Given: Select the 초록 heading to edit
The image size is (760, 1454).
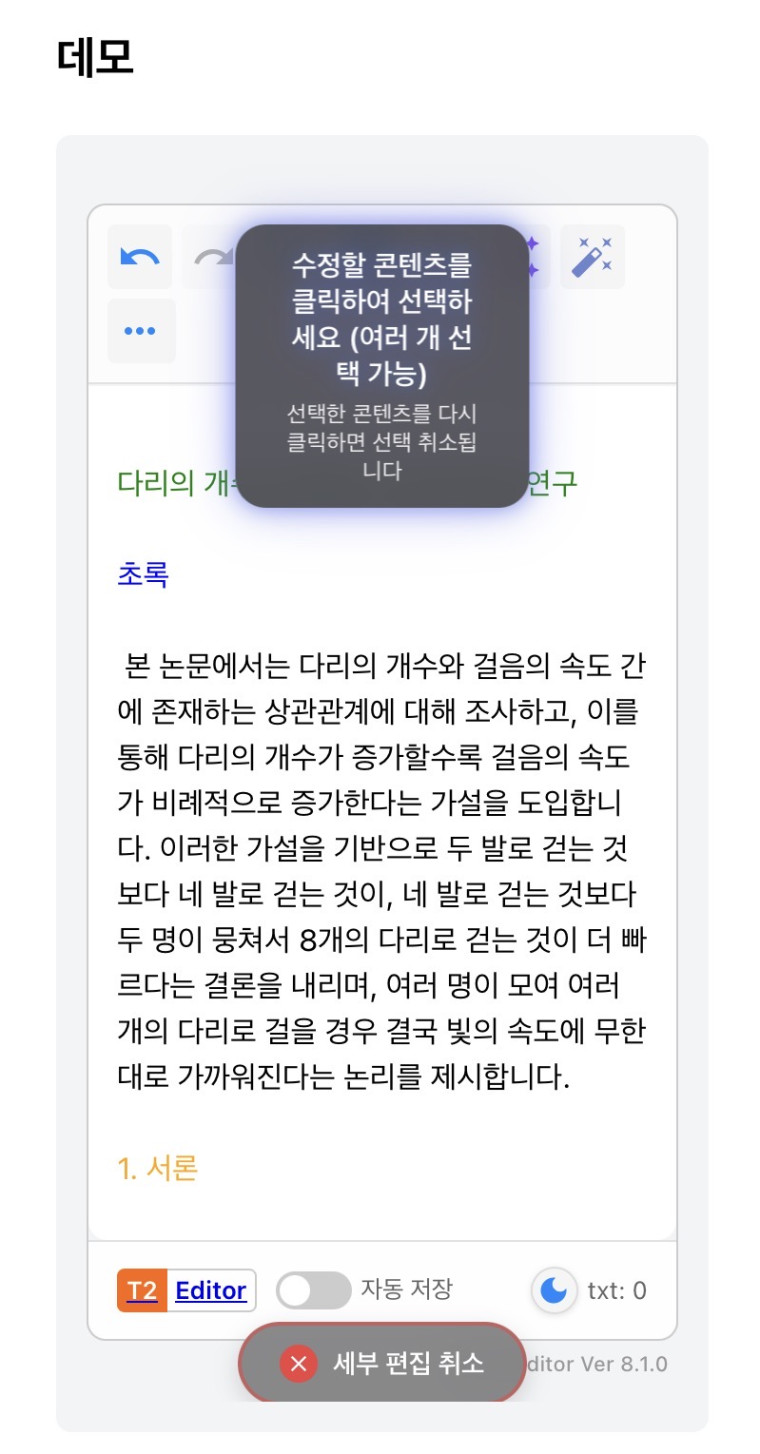Looking at the screenshot, I should 143,575.
